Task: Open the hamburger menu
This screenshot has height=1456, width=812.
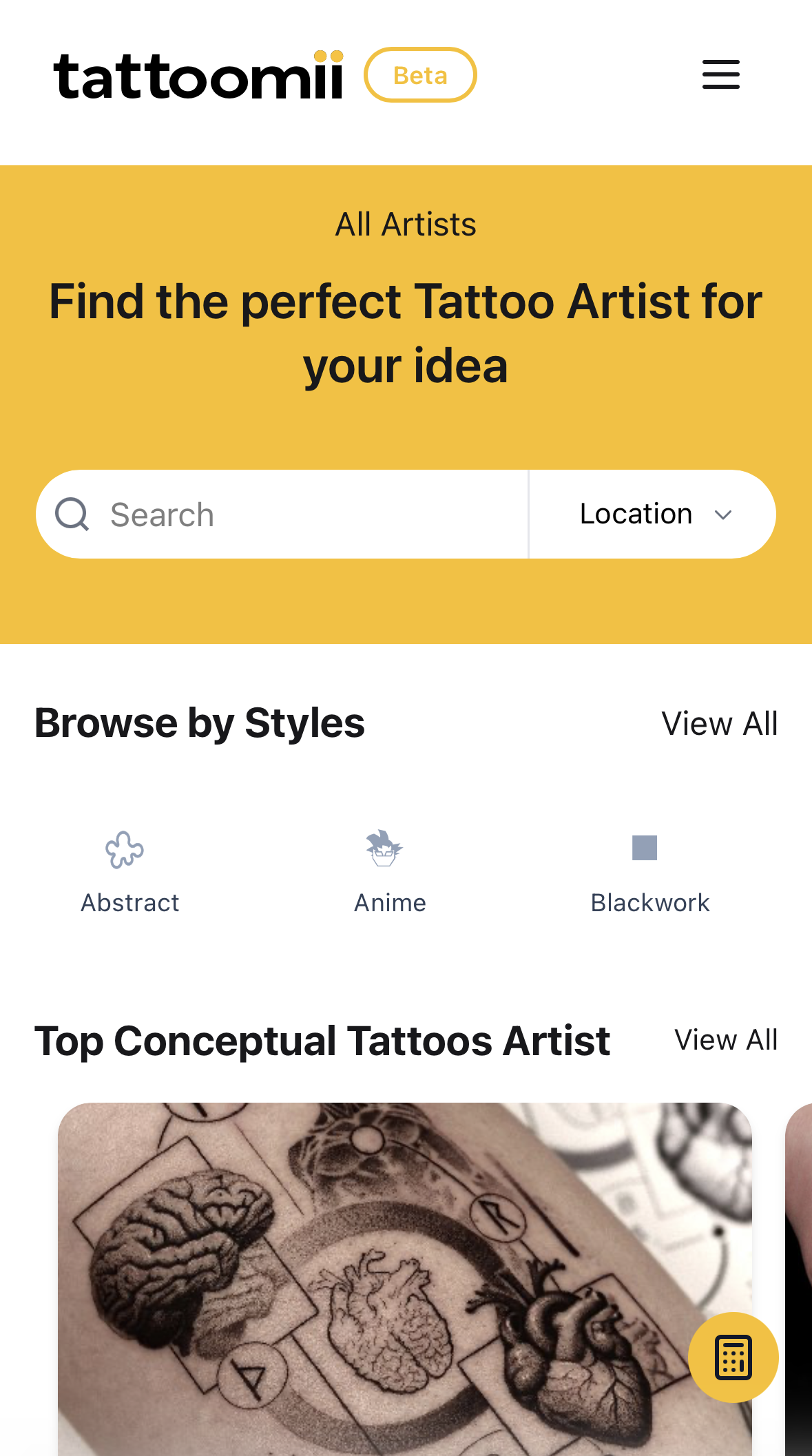Action: [720, 74]
